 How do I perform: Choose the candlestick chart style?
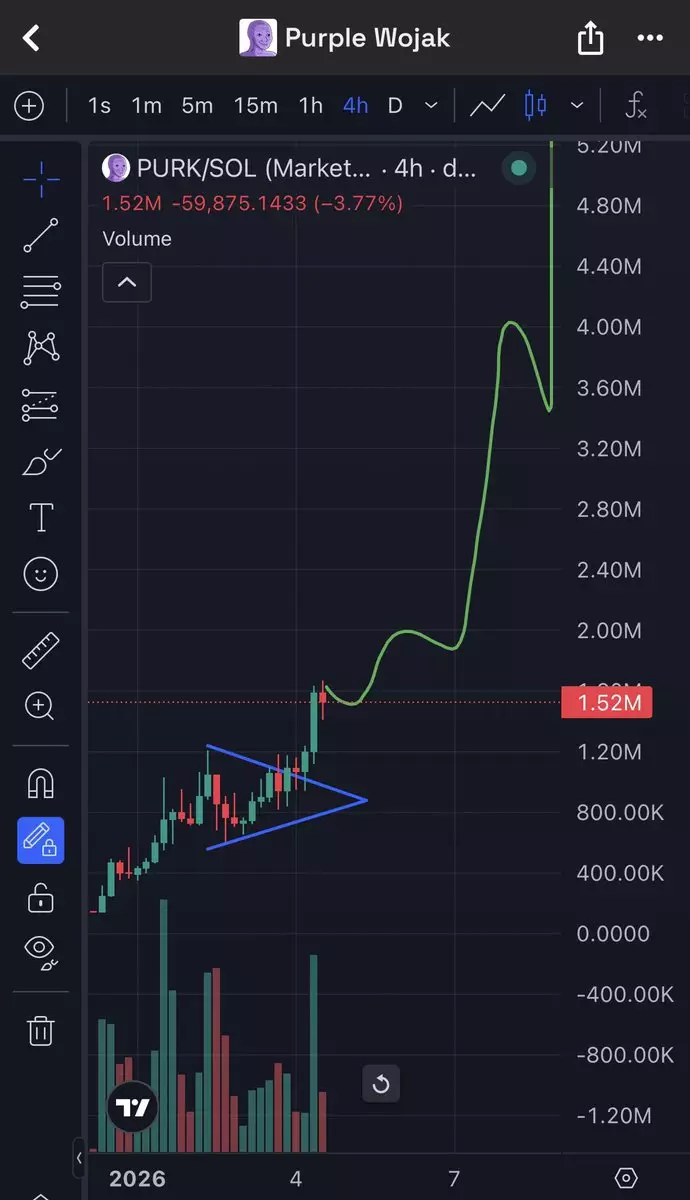536,106
